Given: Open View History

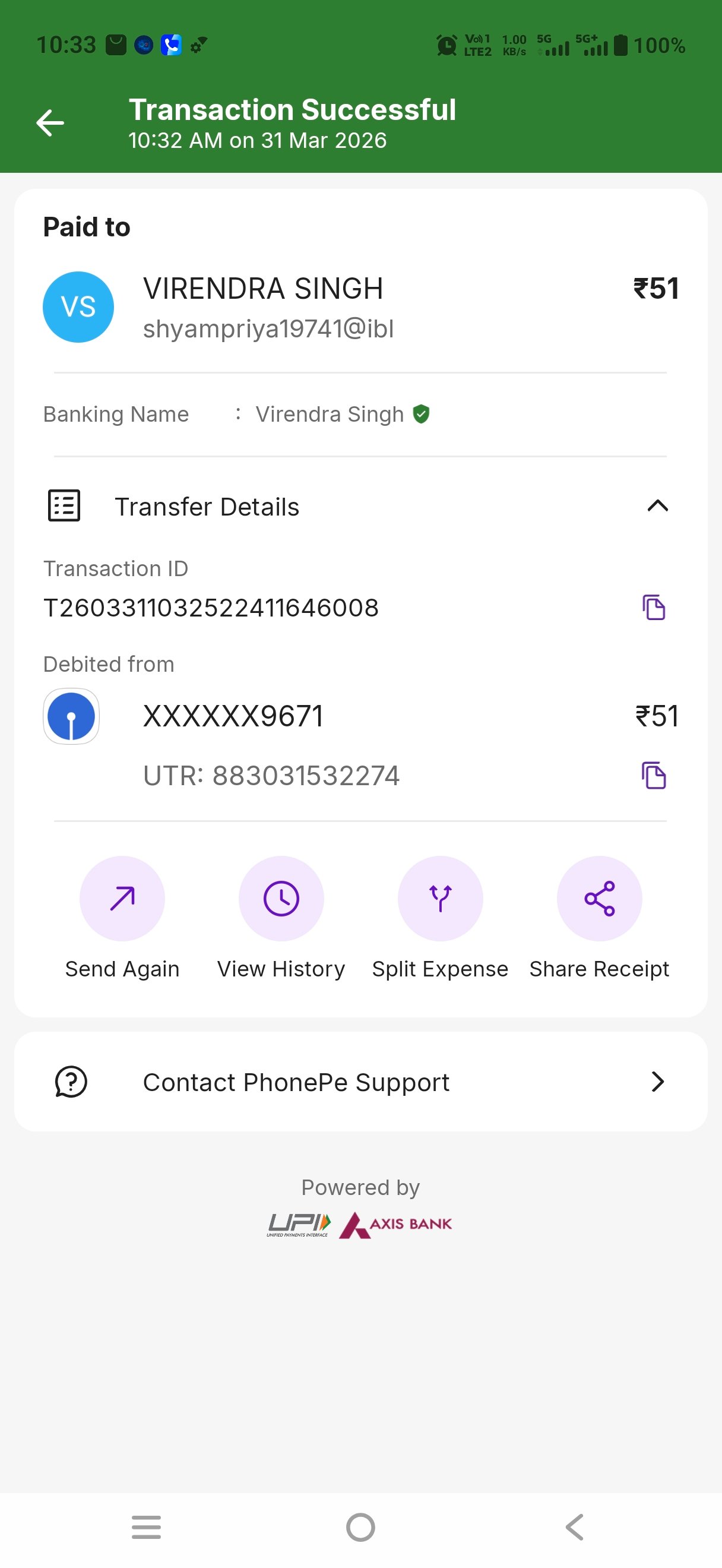Looking at the screenshot, I should [281, 899].
